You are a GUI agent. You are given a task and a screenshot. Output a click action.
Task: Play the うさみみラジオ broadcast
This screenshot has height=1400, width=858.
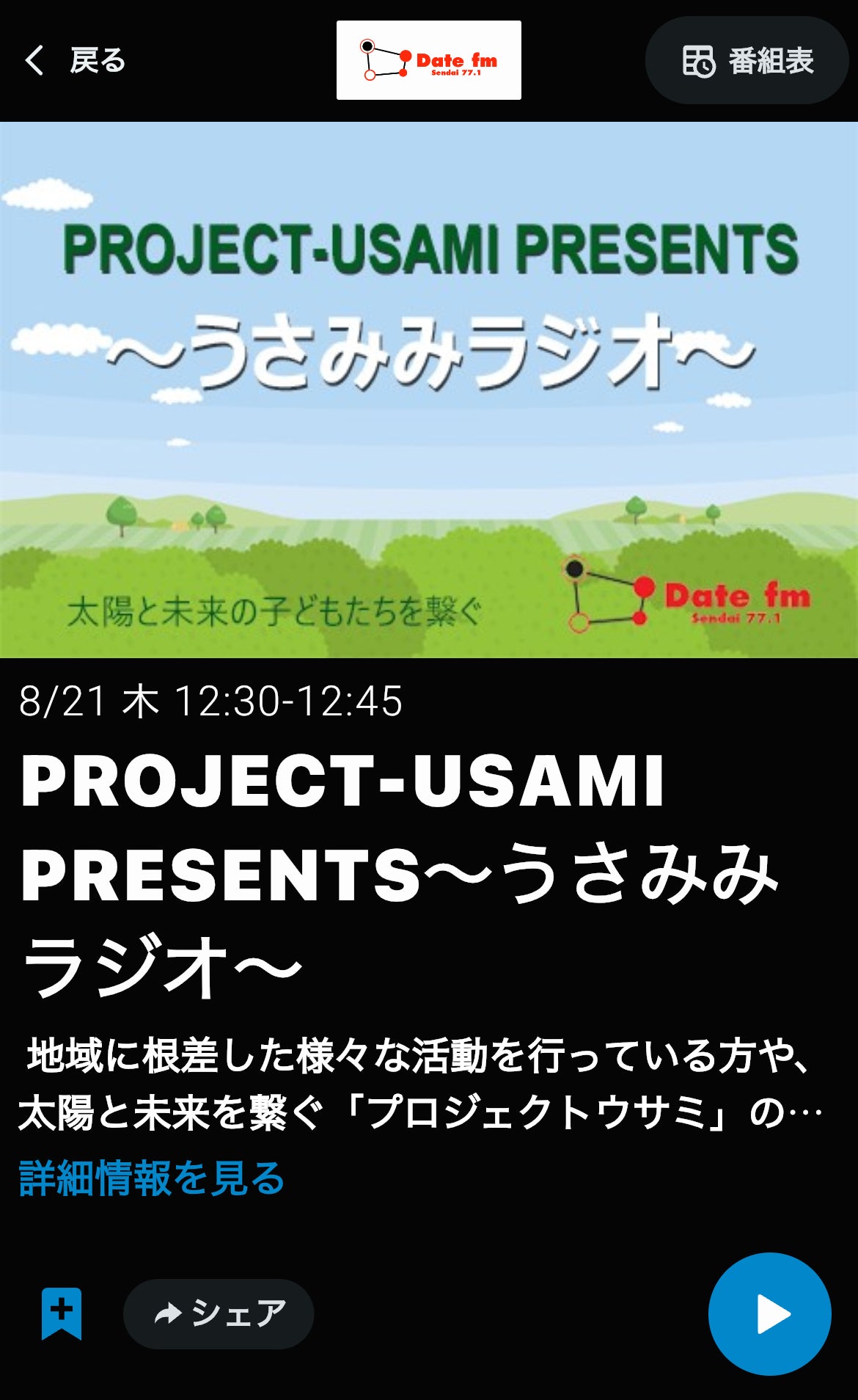click(769, 1313)
